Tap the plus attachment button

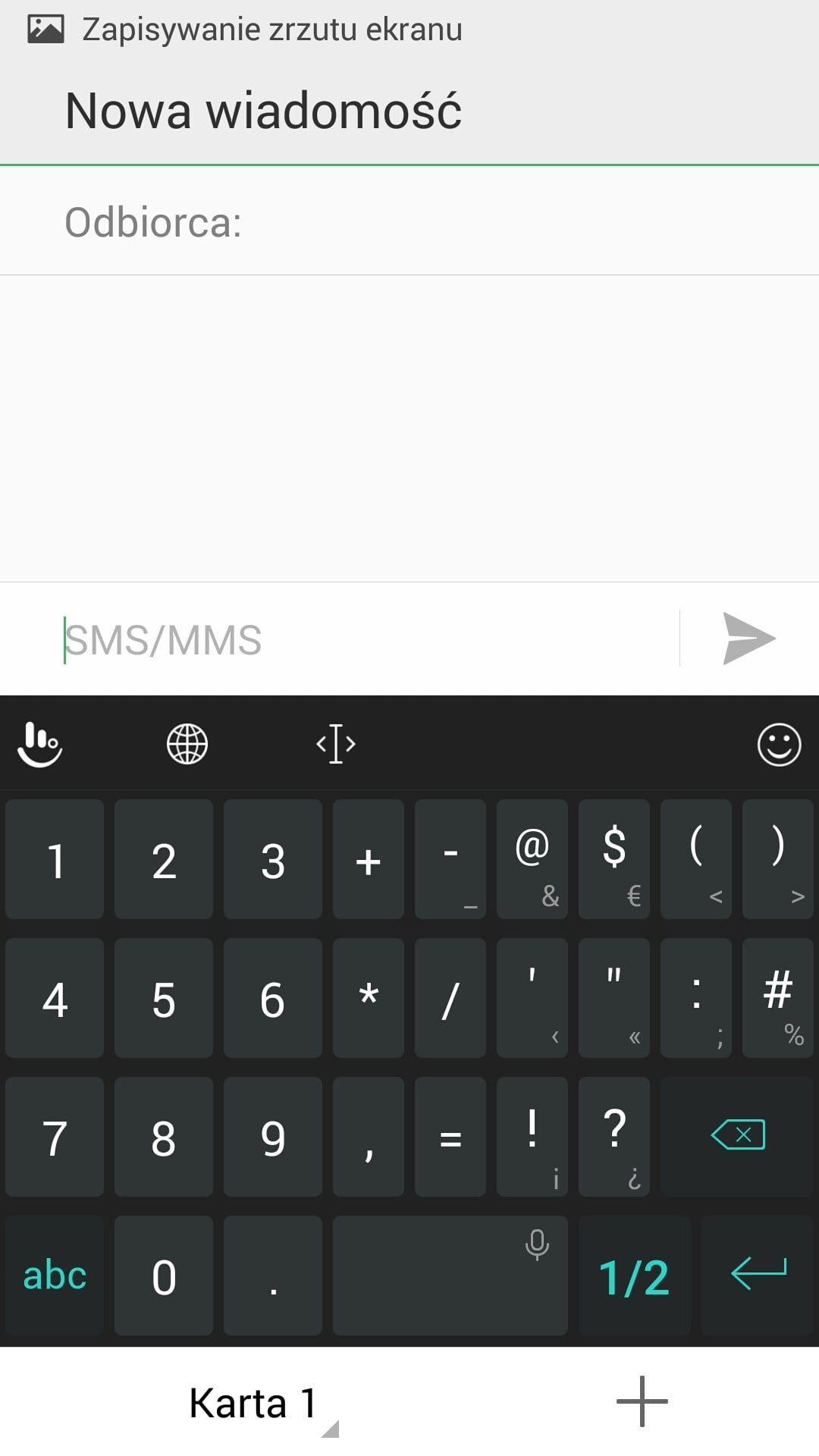point(642,1401)
